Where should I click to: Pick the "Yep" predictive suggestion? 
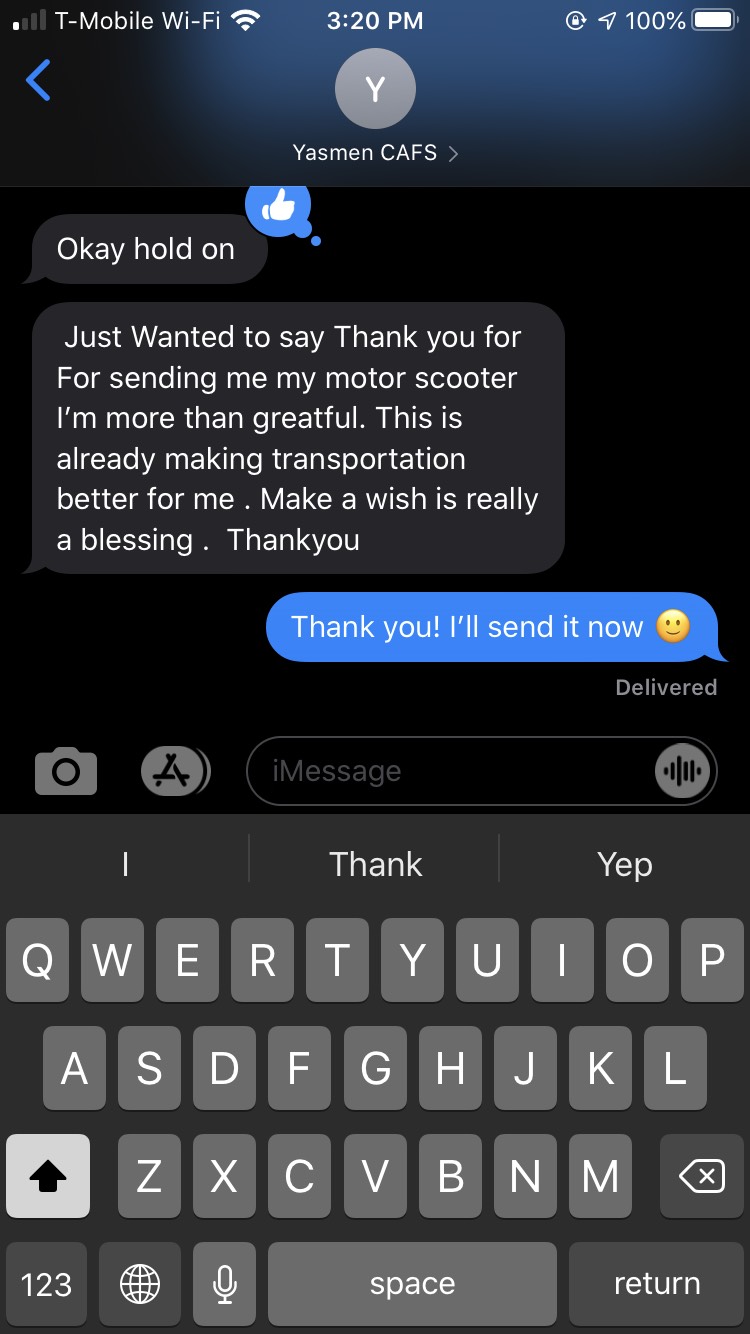coord(624,864)
